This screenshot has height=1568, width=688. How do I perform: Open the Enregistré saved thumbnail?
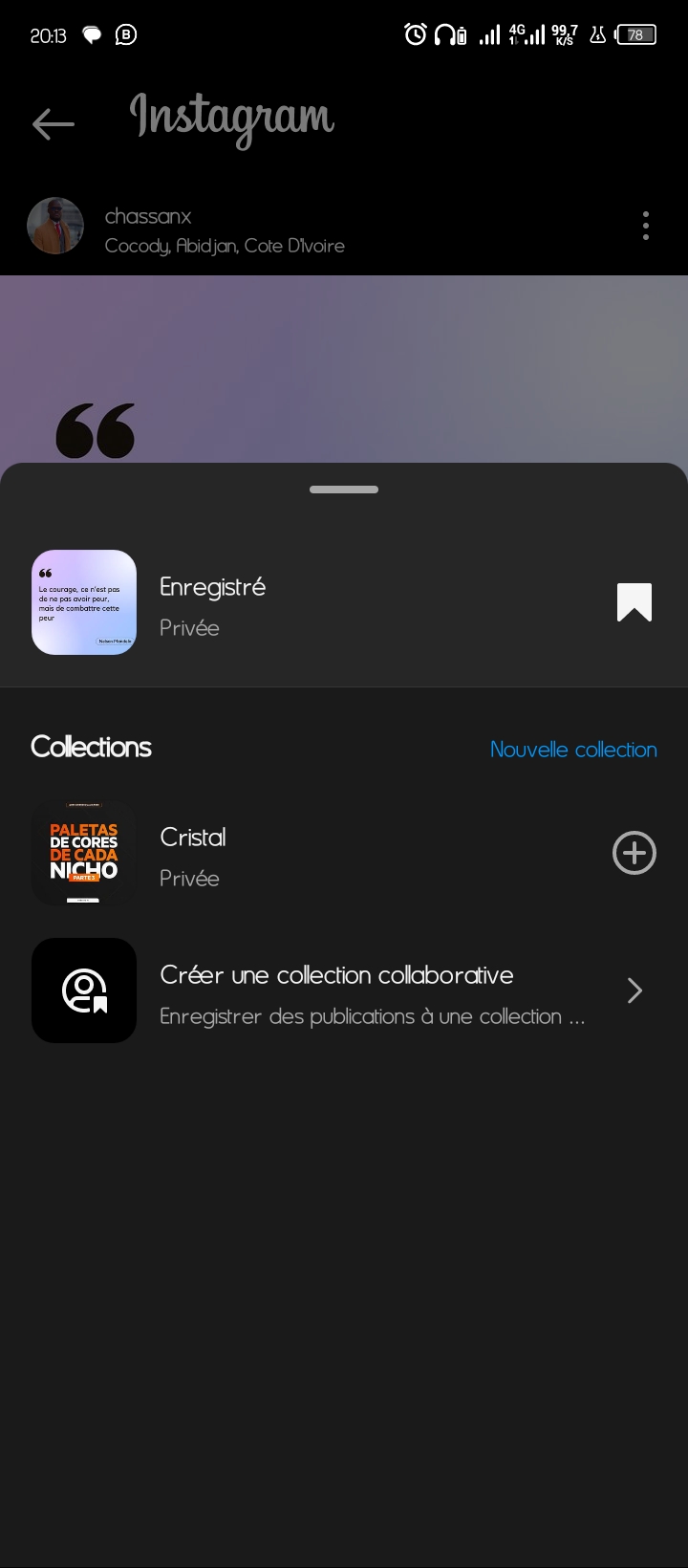(x=84, y=602)
